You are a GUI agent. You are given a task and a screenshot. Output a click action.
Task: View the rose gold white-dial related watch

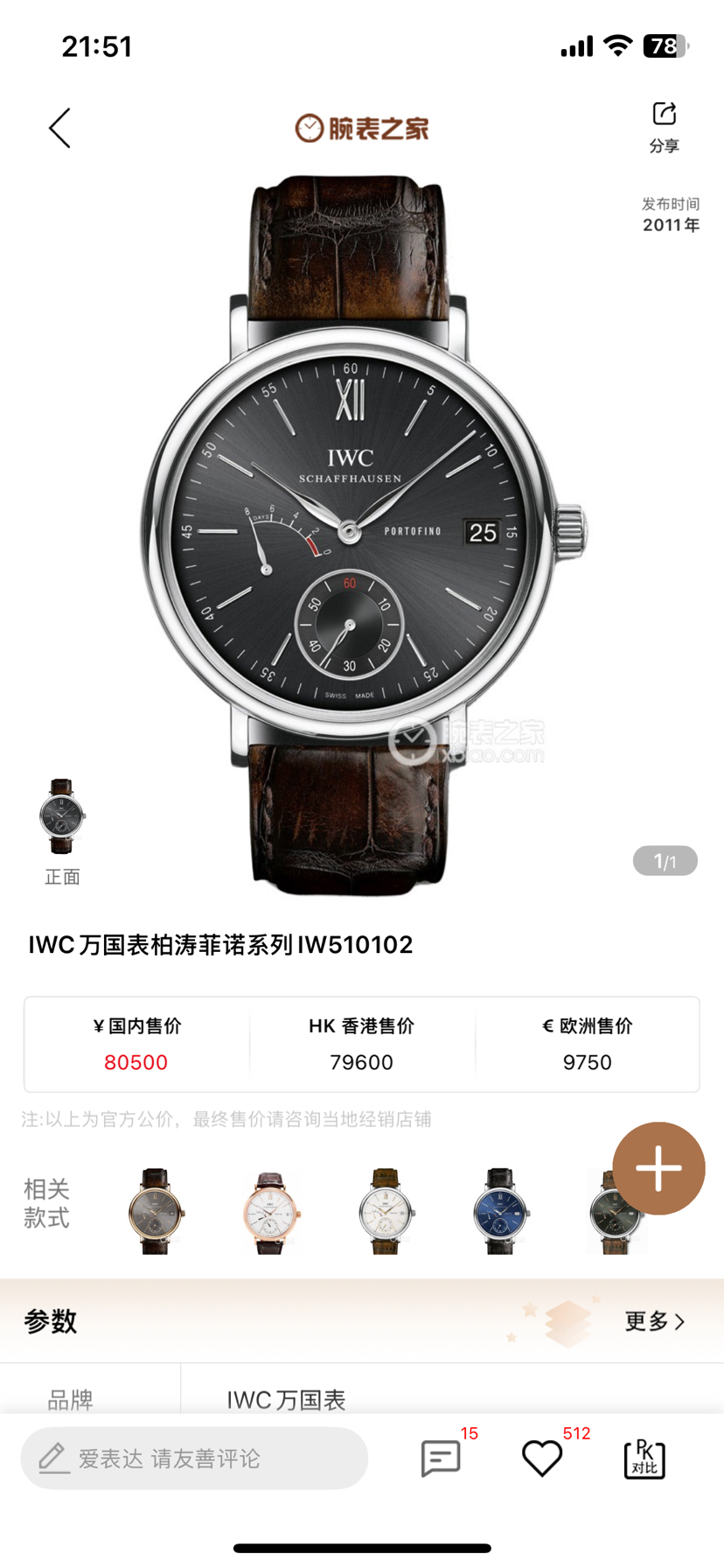click(270, 1211)
